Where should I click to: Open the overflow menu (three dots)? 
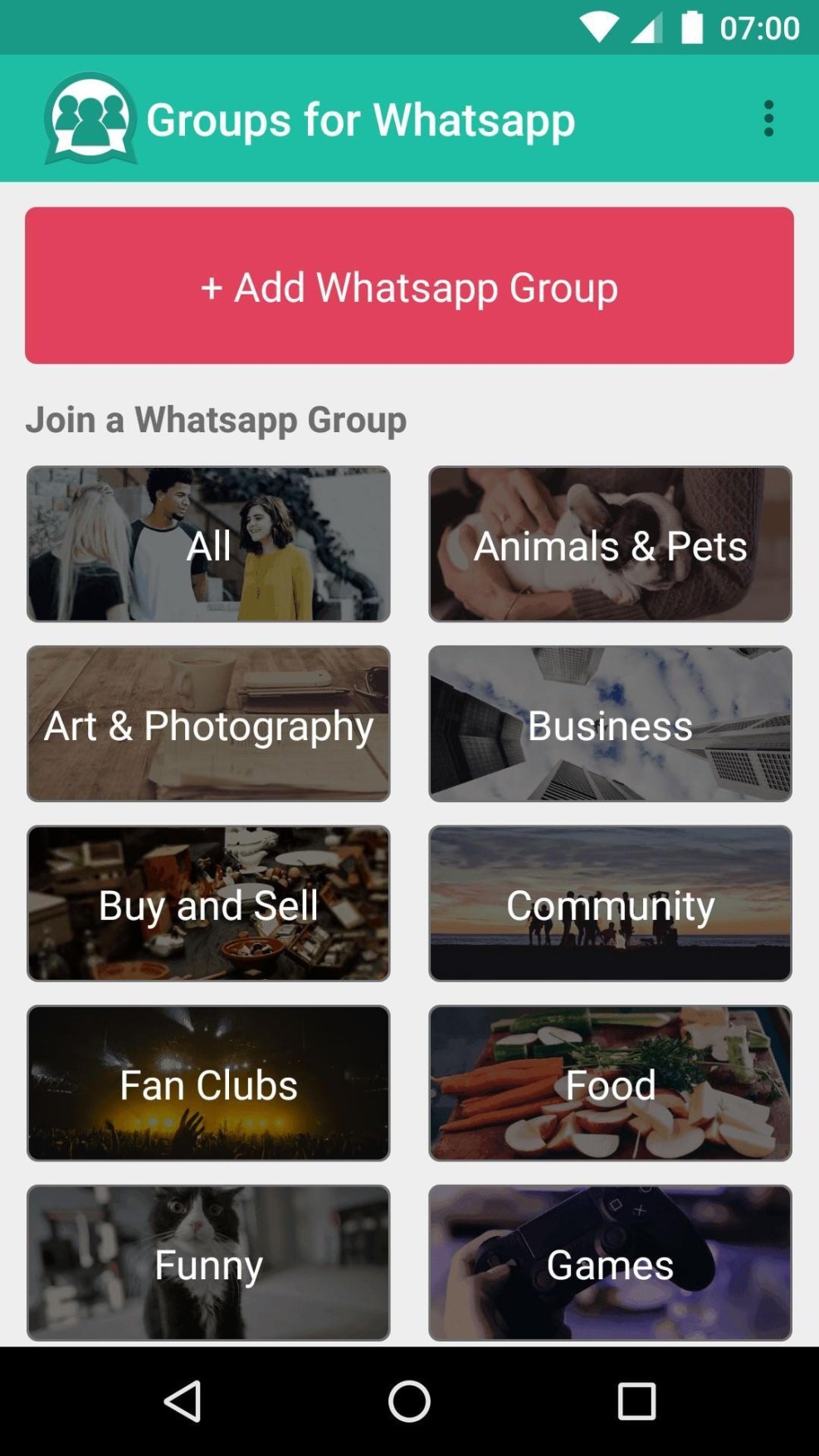pyautogui.click(x=769, y=119)
